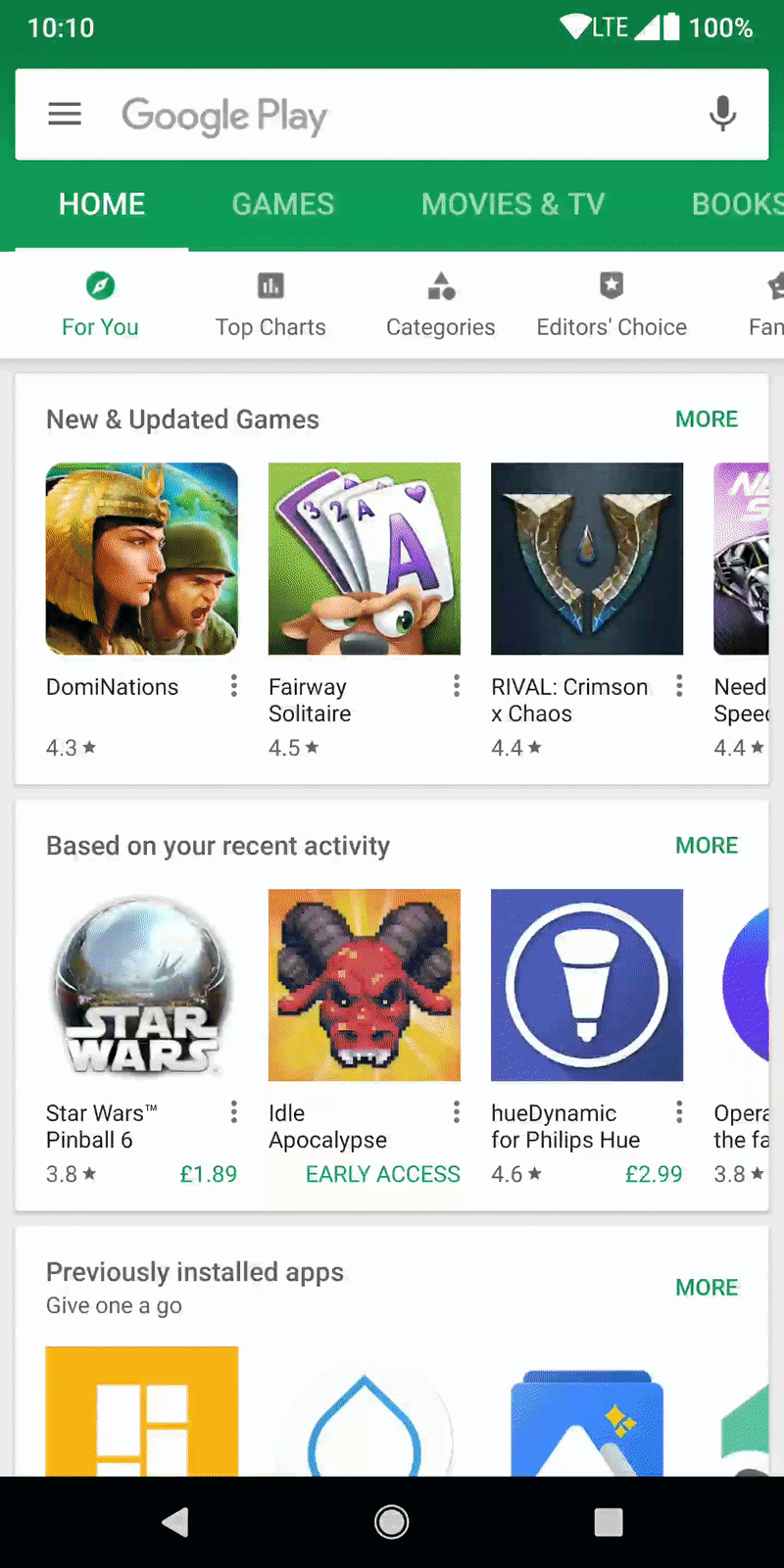The height and width of the screenshot is (1568, 784).
Task: Browse Categories
Action: (441, 306)
